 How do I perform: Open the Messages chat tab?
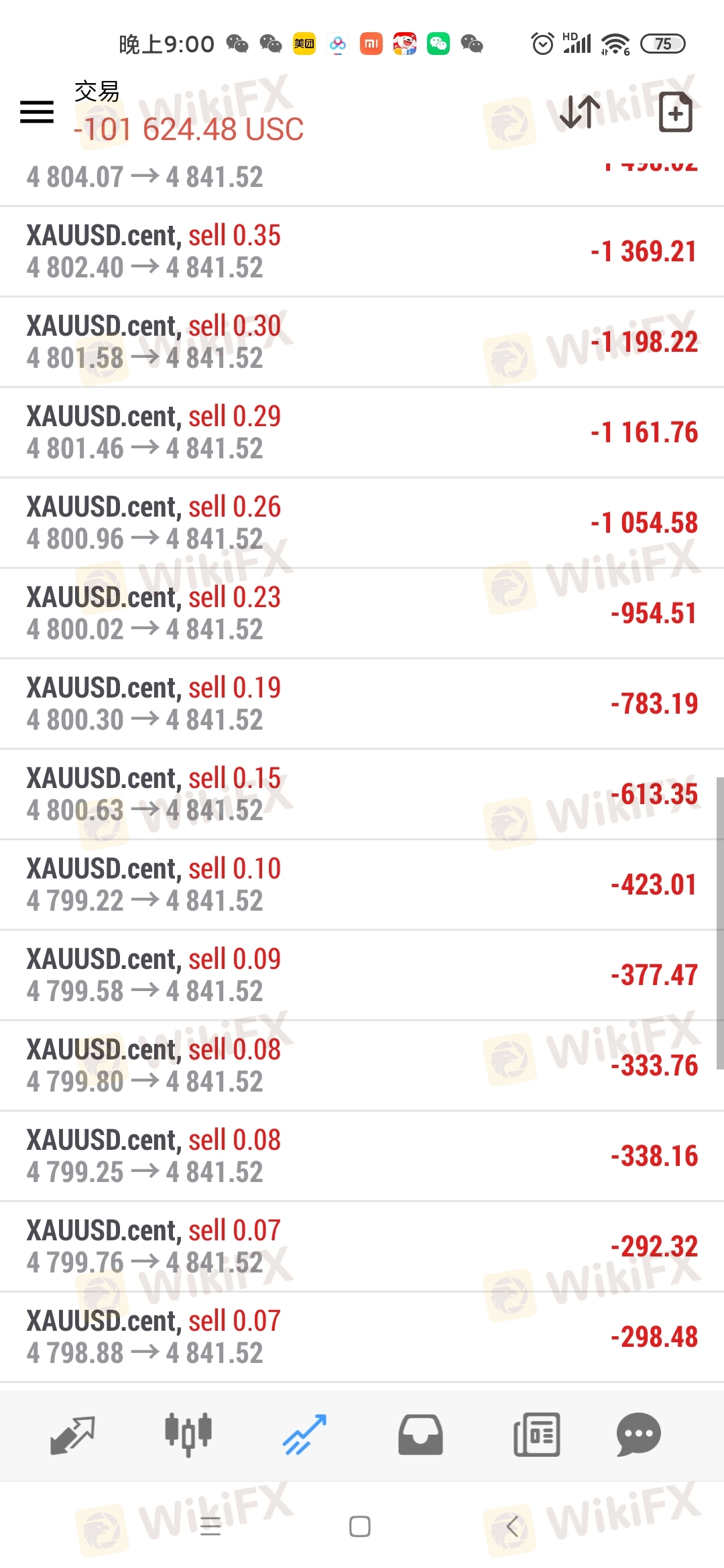click(x=638, y=1435)
